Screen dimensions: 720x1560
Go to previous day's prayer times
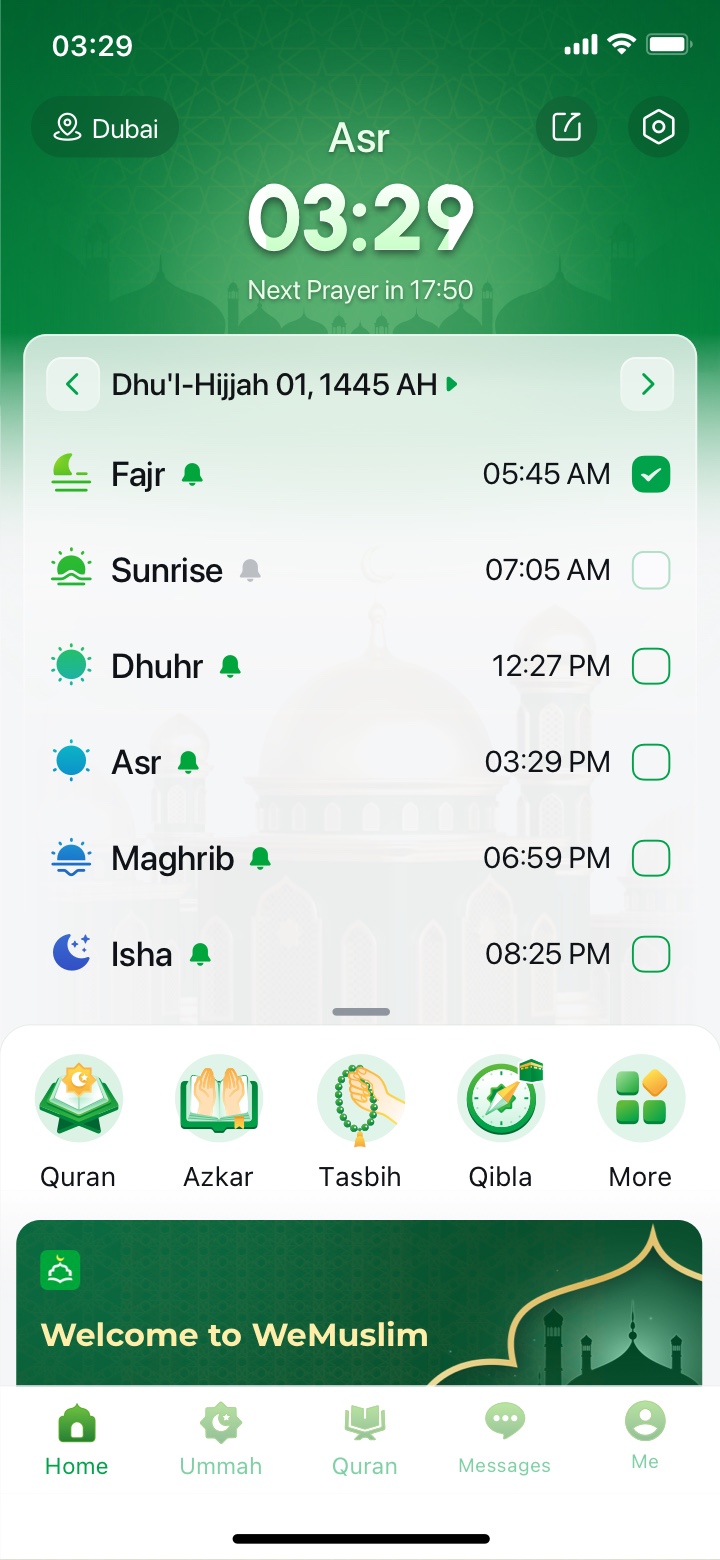pyautogui.click(x=73, y=384)
